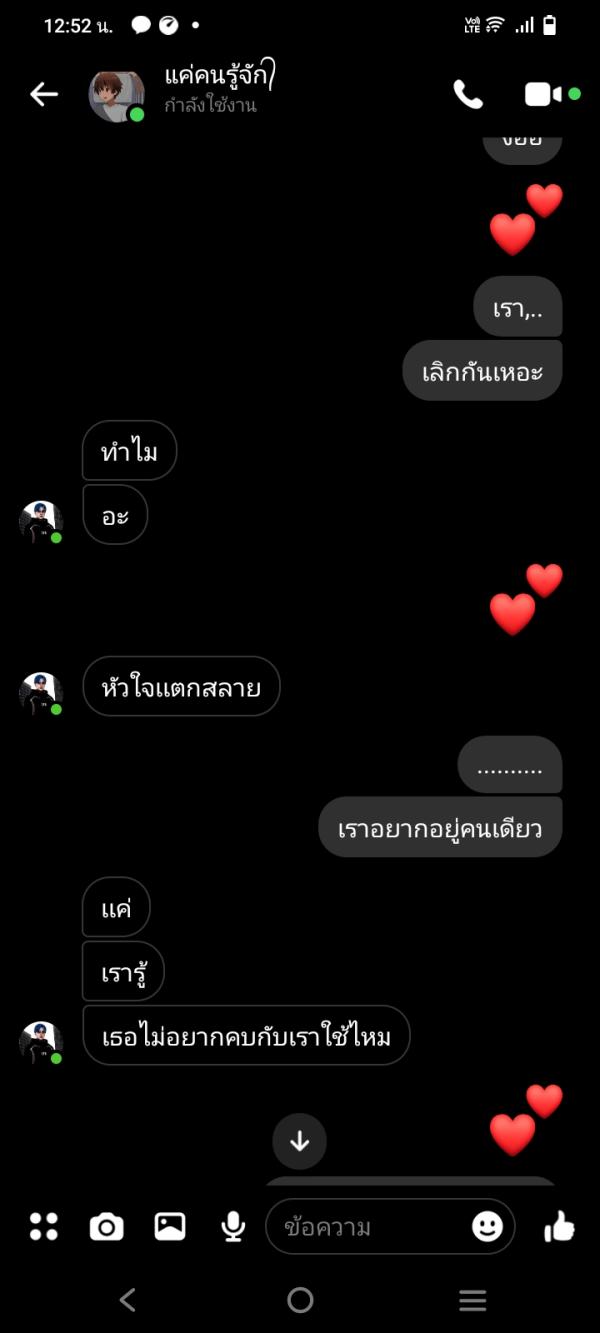Open the emoji picker
The width and height of the screenshot is (600, 1333).
click(x=487, y=1226)
